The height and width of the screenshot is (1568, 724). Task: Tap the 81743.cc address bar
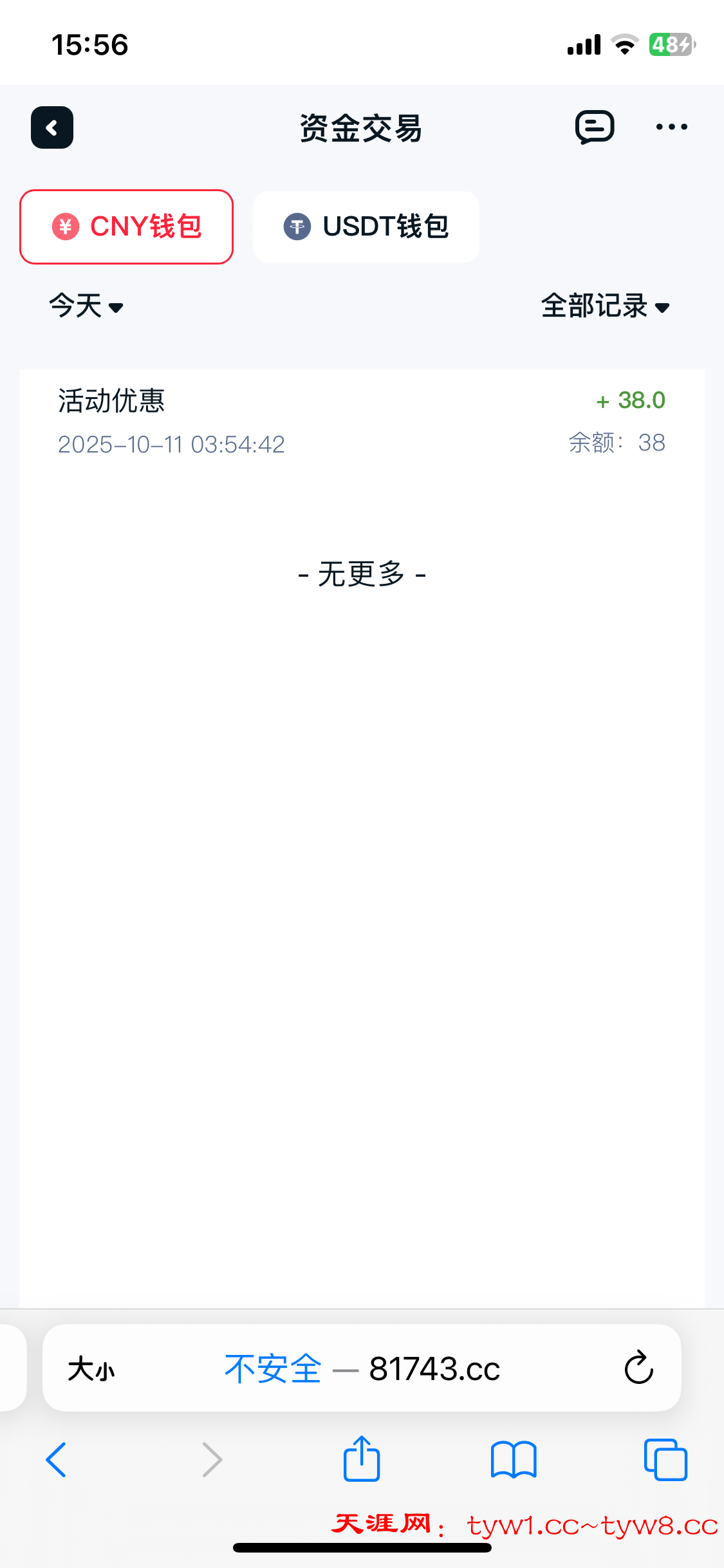432,1369
